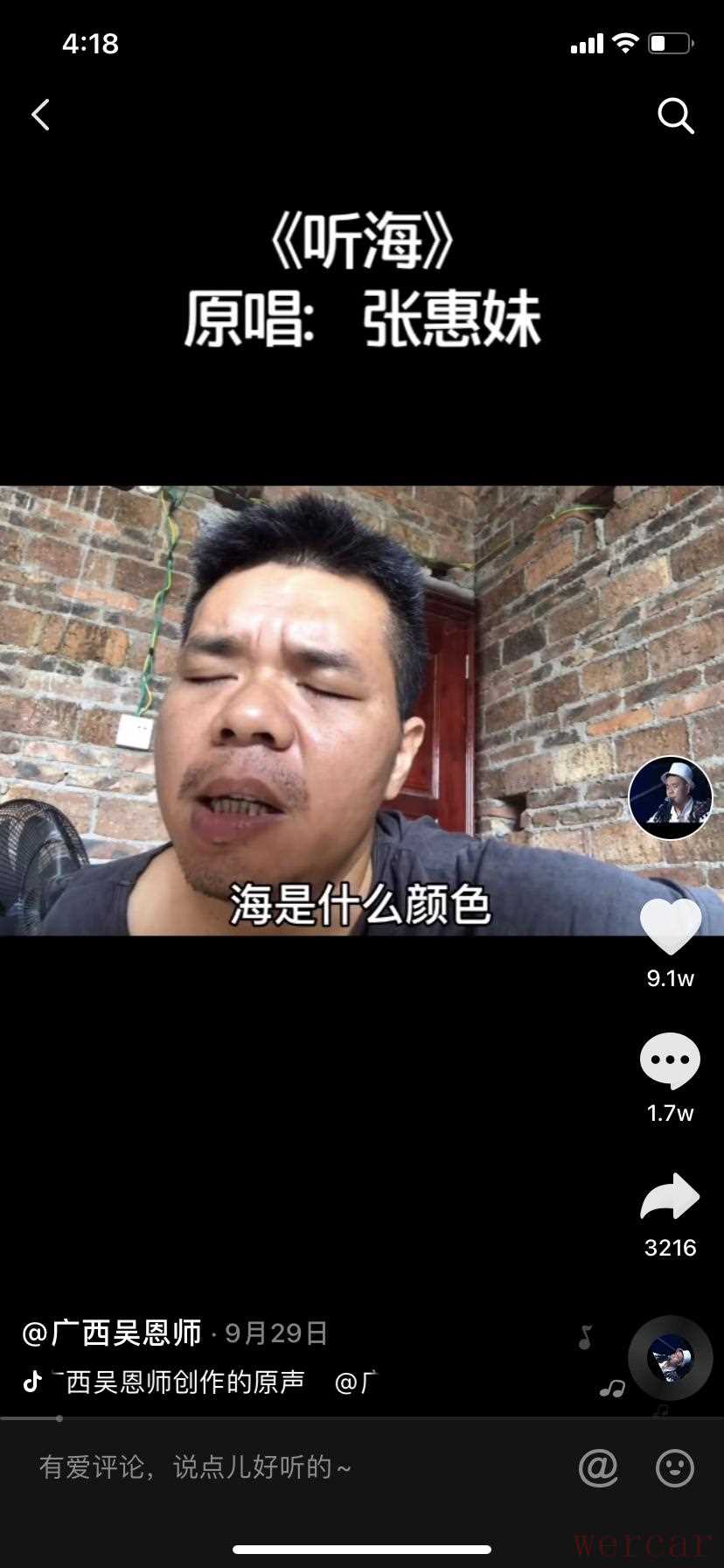Open search with the magnifier icon

point(675,115)
